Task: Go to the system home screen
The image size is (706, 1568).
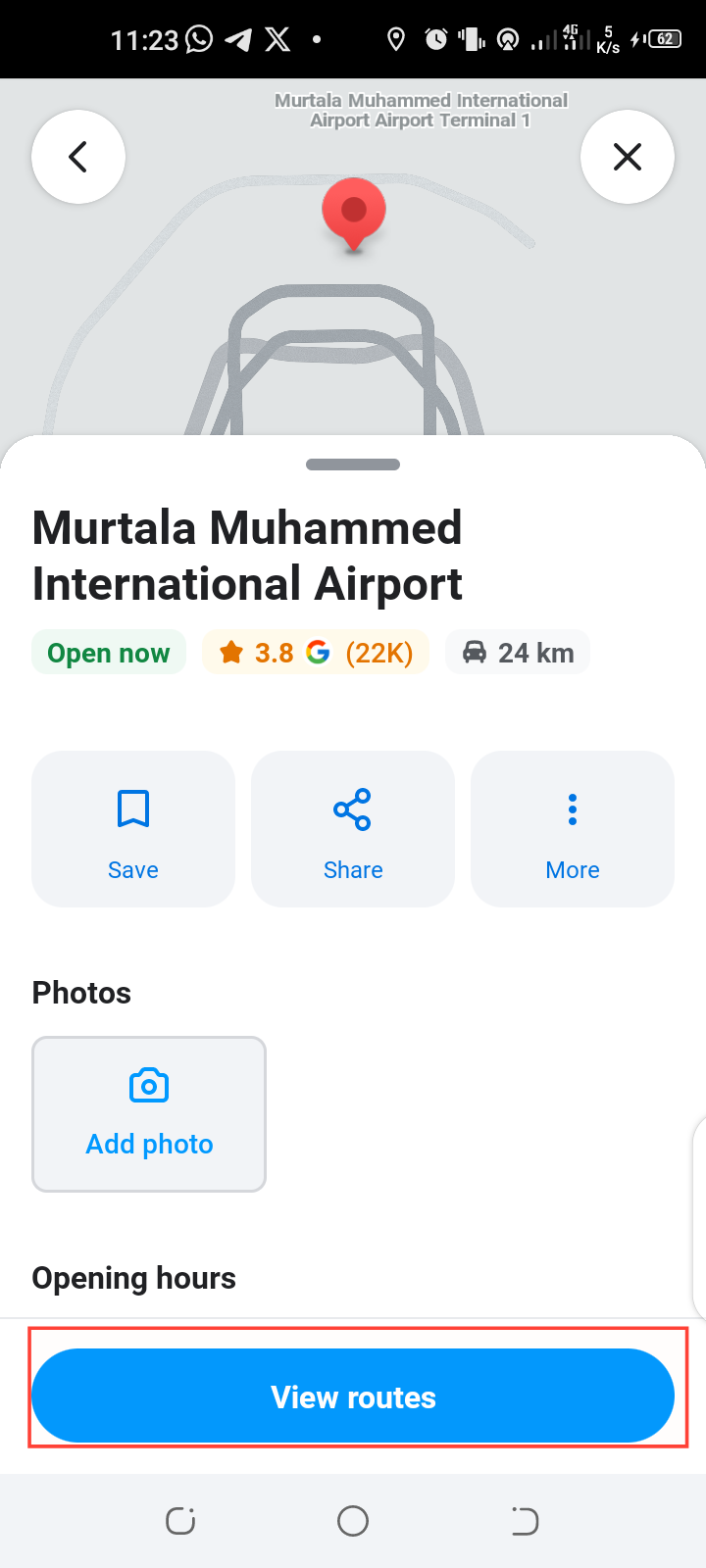Action: [353, 1521]
